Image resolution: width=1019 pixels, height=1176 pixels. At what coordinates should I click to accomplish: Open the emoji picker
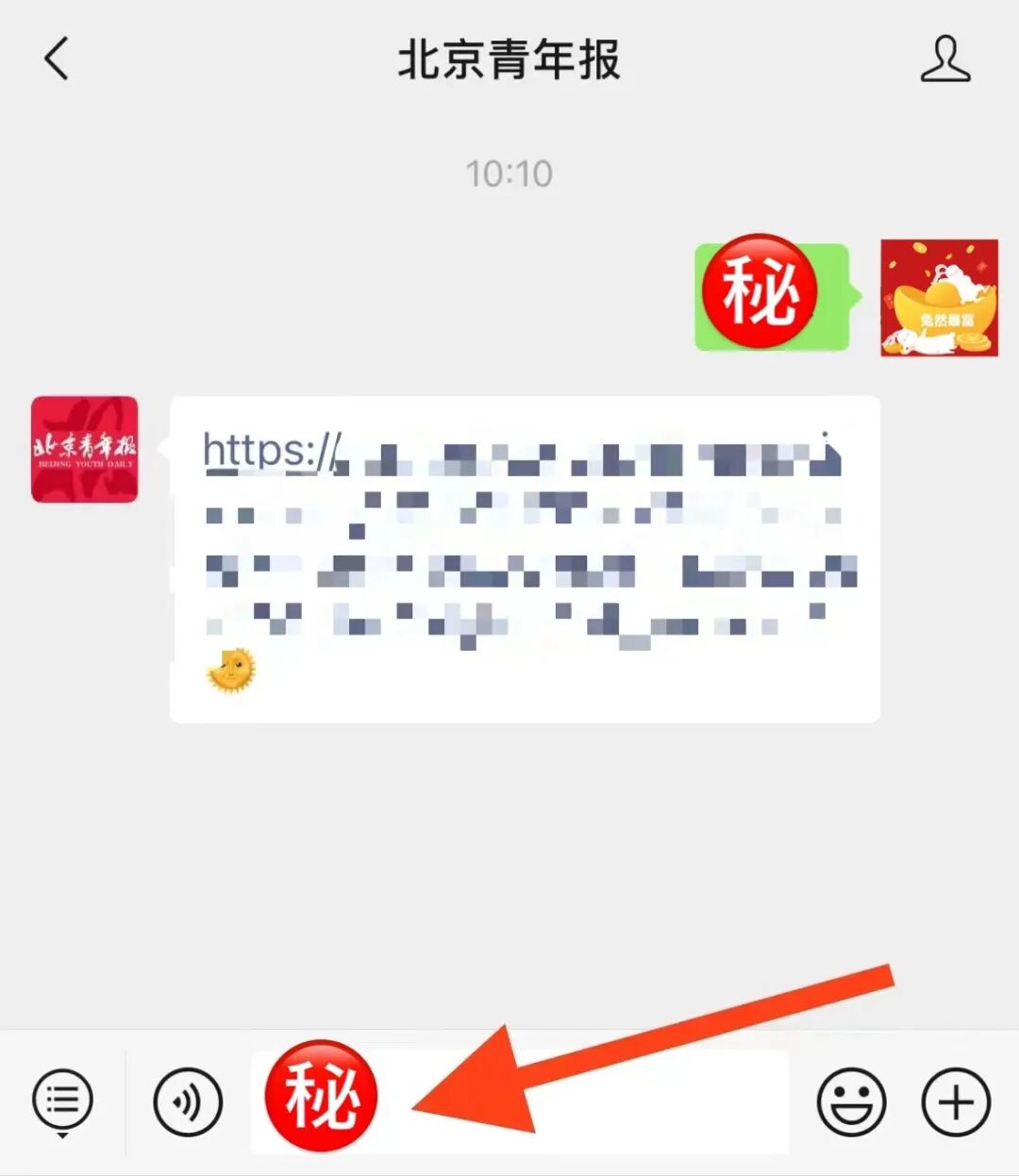851,1101
